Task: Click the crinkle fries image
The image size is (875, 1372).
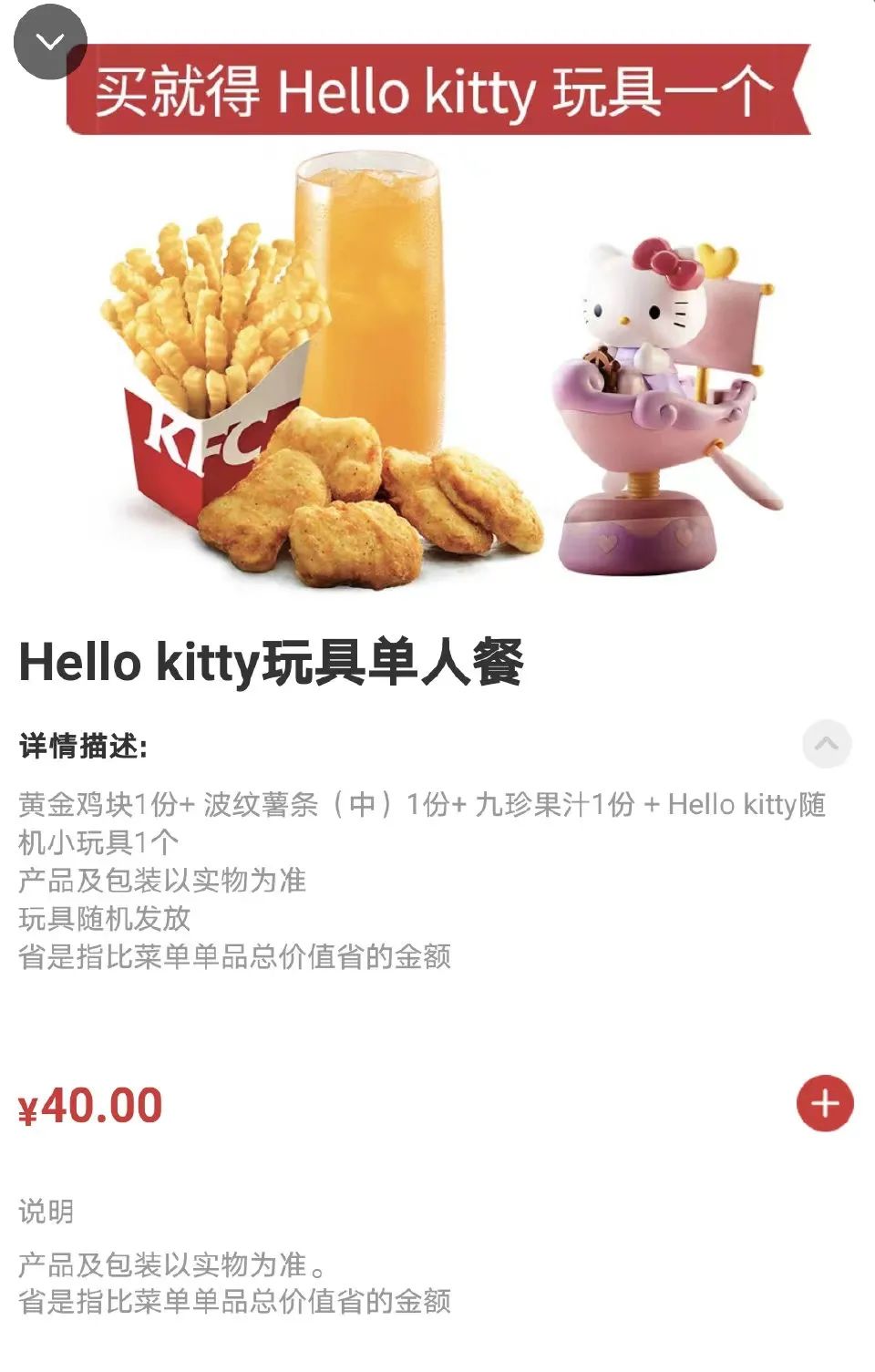Action: [x=191, y=301]
